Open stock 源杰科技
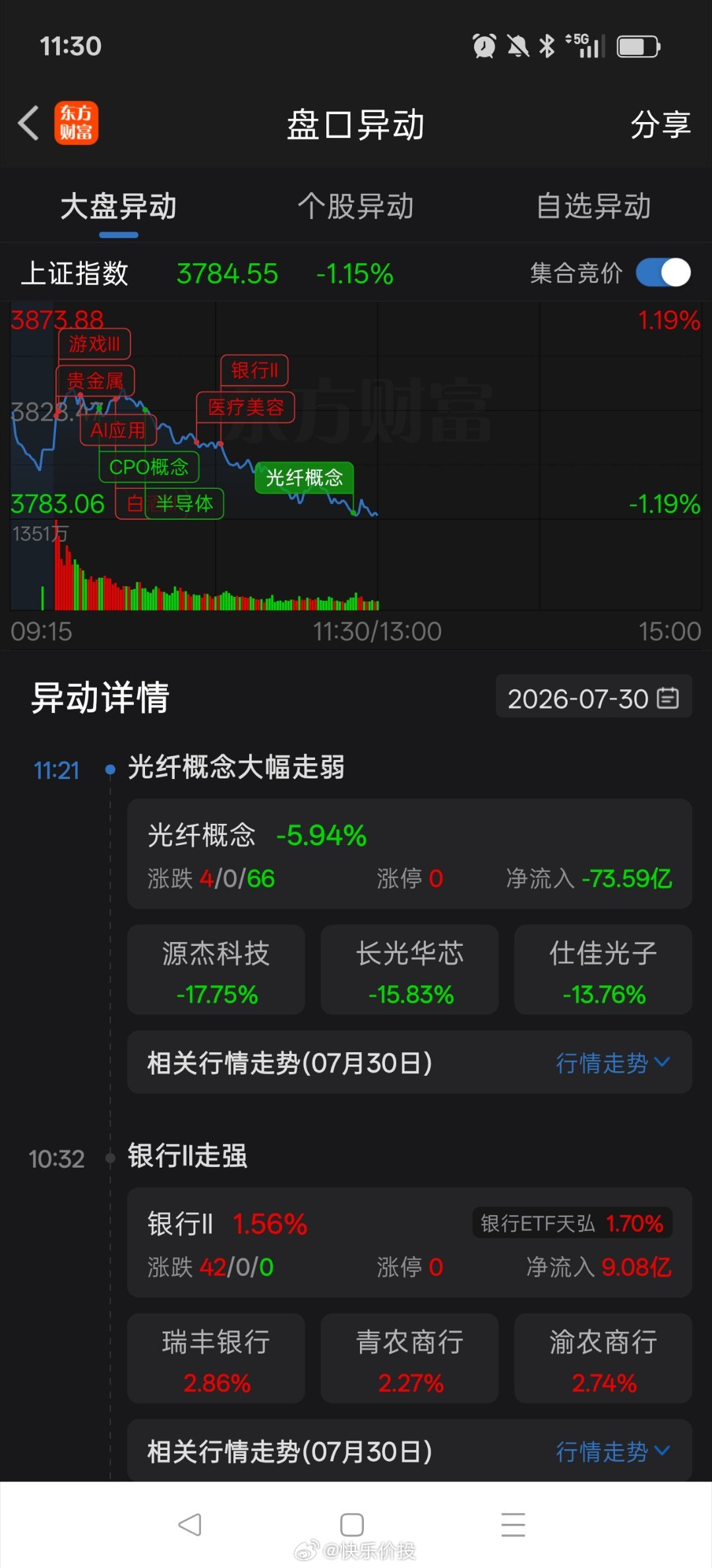The height and width of the screenshot is (1568, 712). click(x=216, y=970)
